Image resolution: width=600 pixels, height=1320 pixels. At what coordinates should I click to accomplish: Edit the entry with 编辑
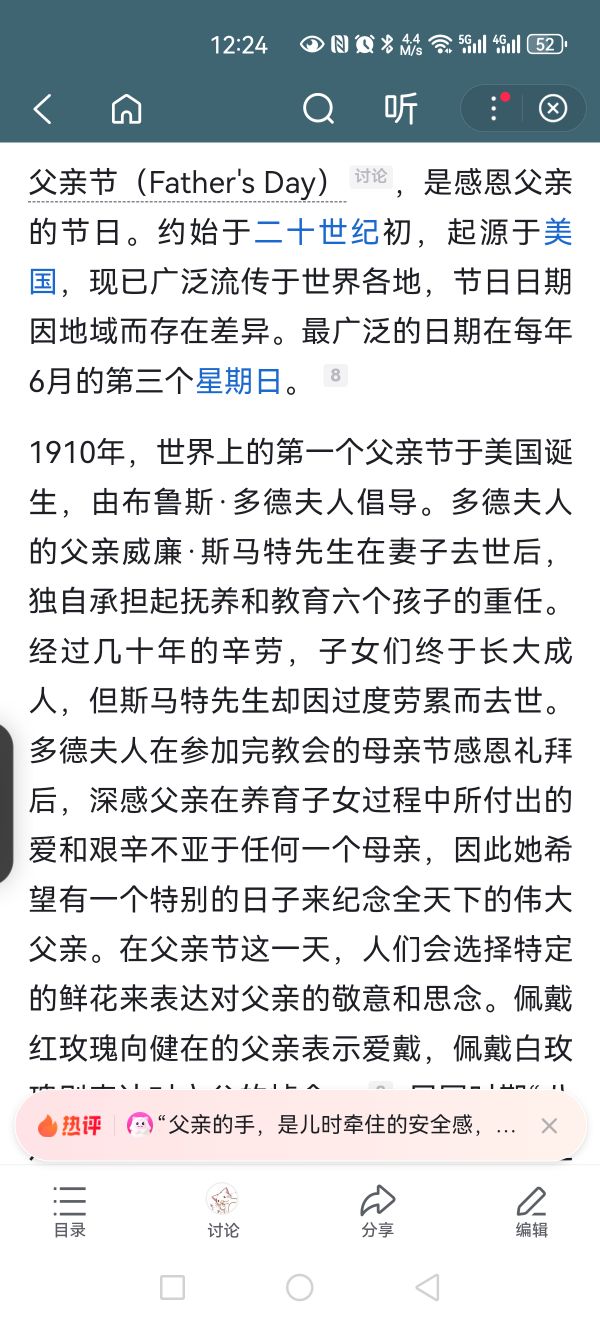click(531, 1211)
